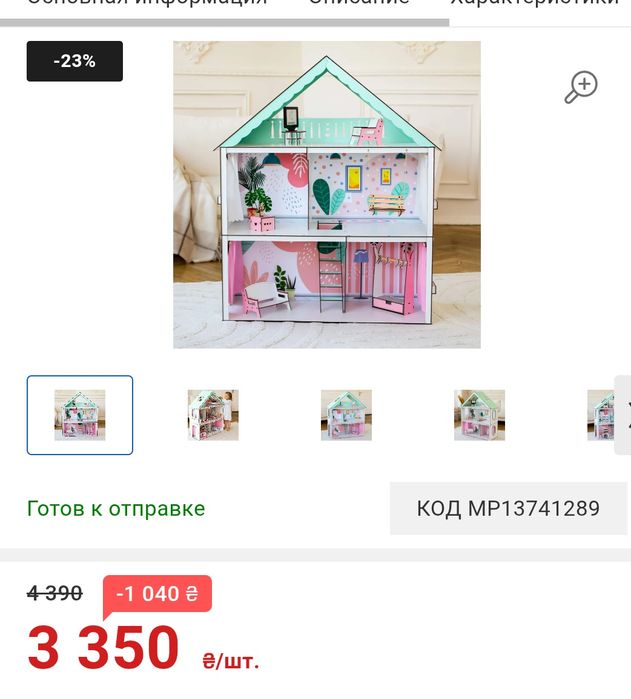Select the second thumbnail with a child
The width and height of the screenshot is (631, 699).
click(x=213, y=415)
